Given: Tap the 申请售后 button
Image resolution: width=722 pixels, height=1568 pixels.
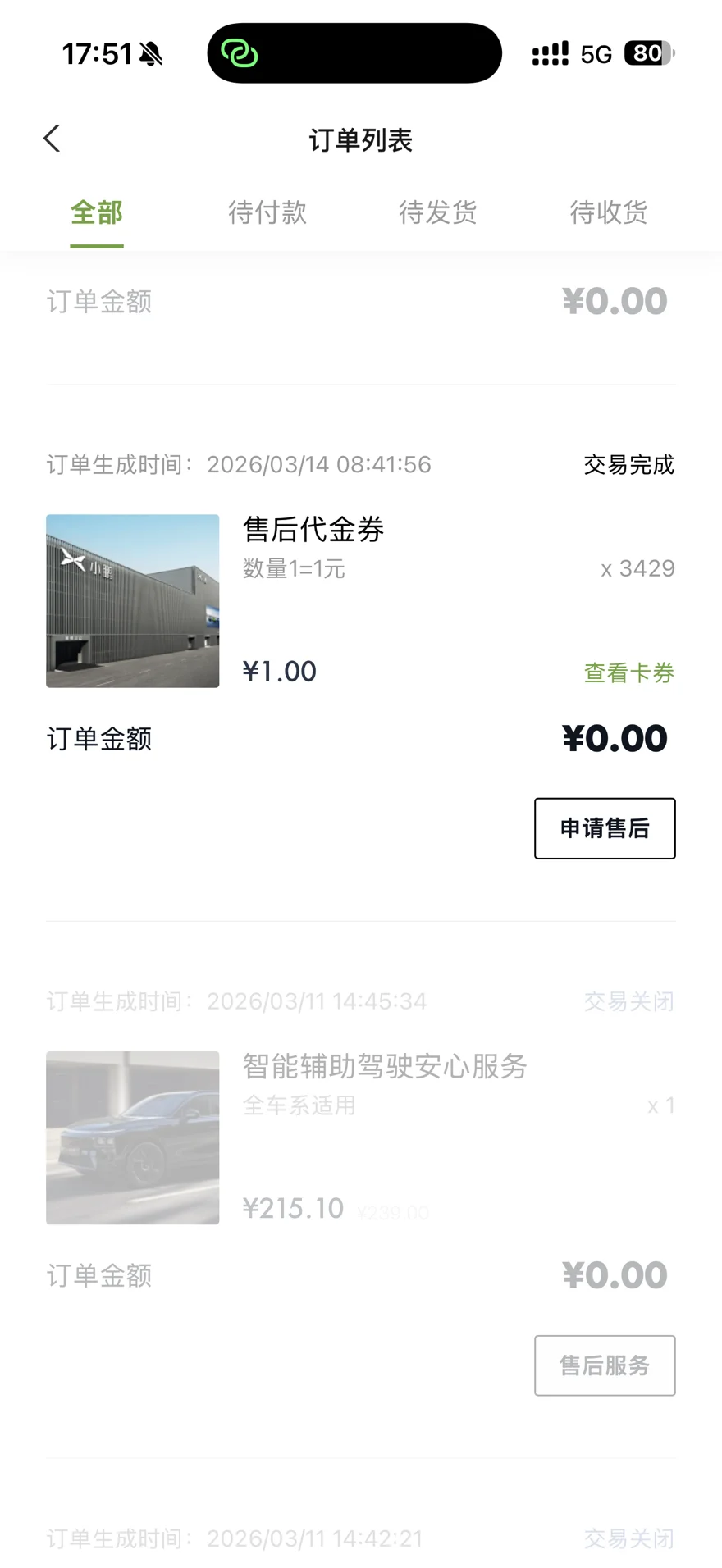Looking at the screenshot, I should [605, 828].
